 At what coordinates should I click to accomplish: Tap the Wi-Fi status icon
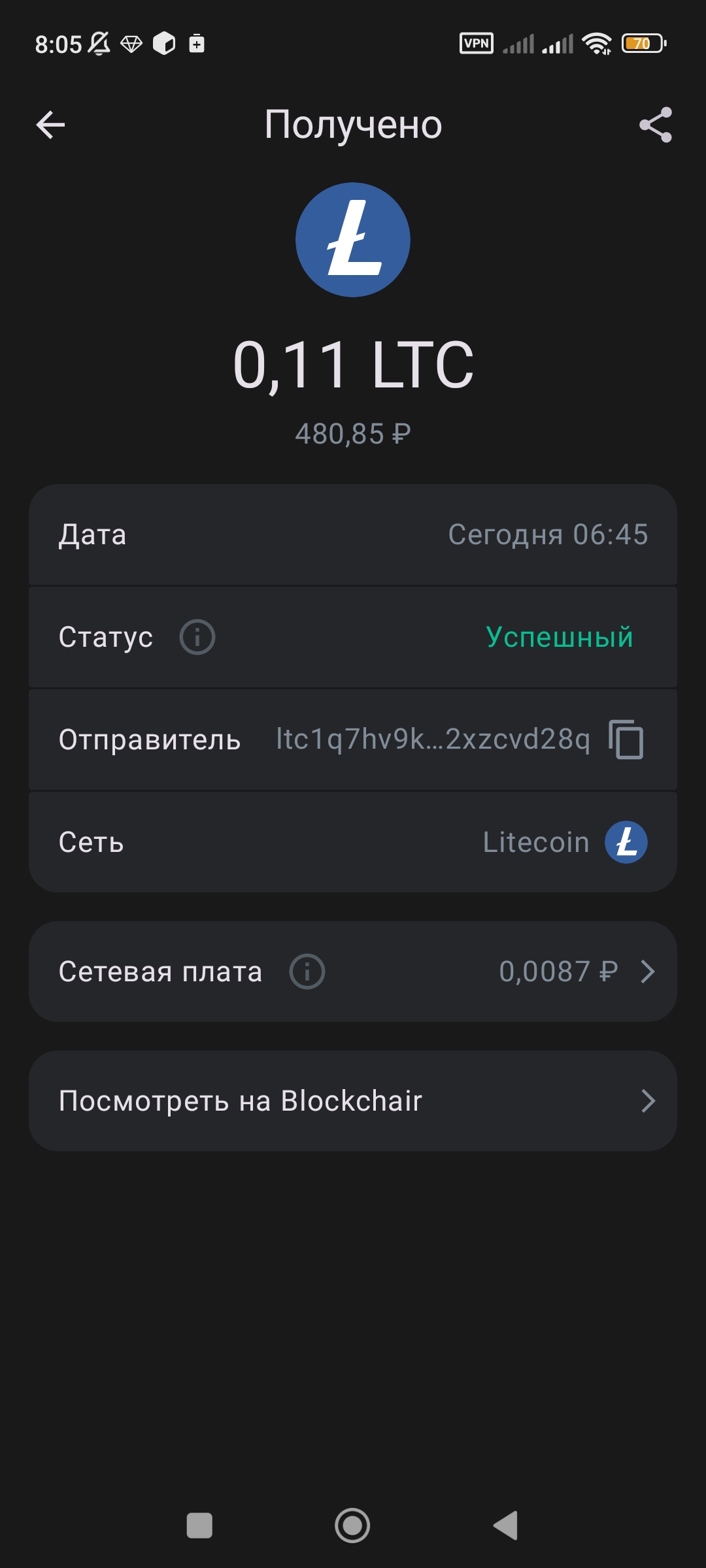click(597, 44)
